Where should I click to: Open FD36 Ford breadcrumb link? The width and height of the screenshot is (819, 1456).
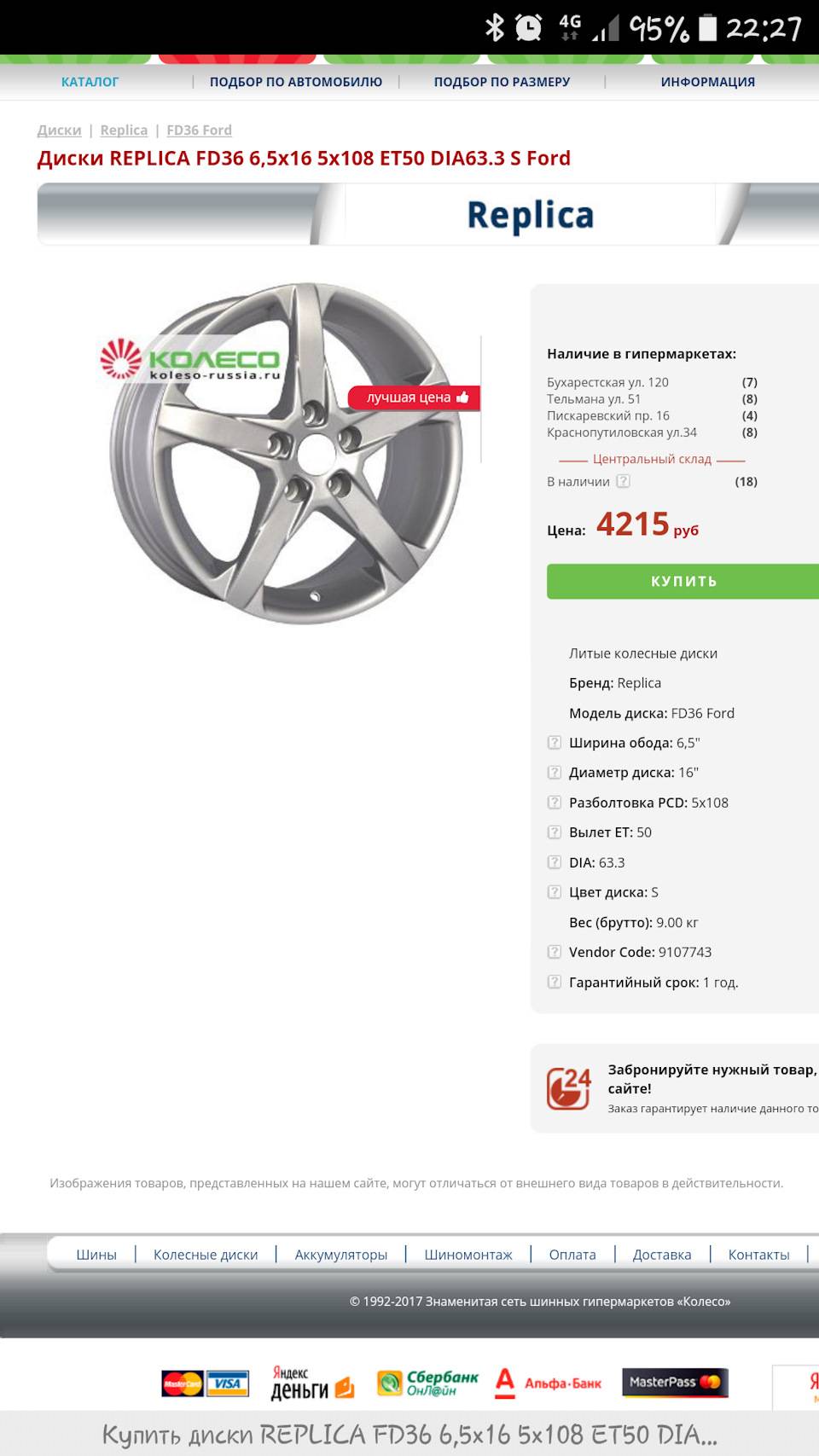coord(199,130)
